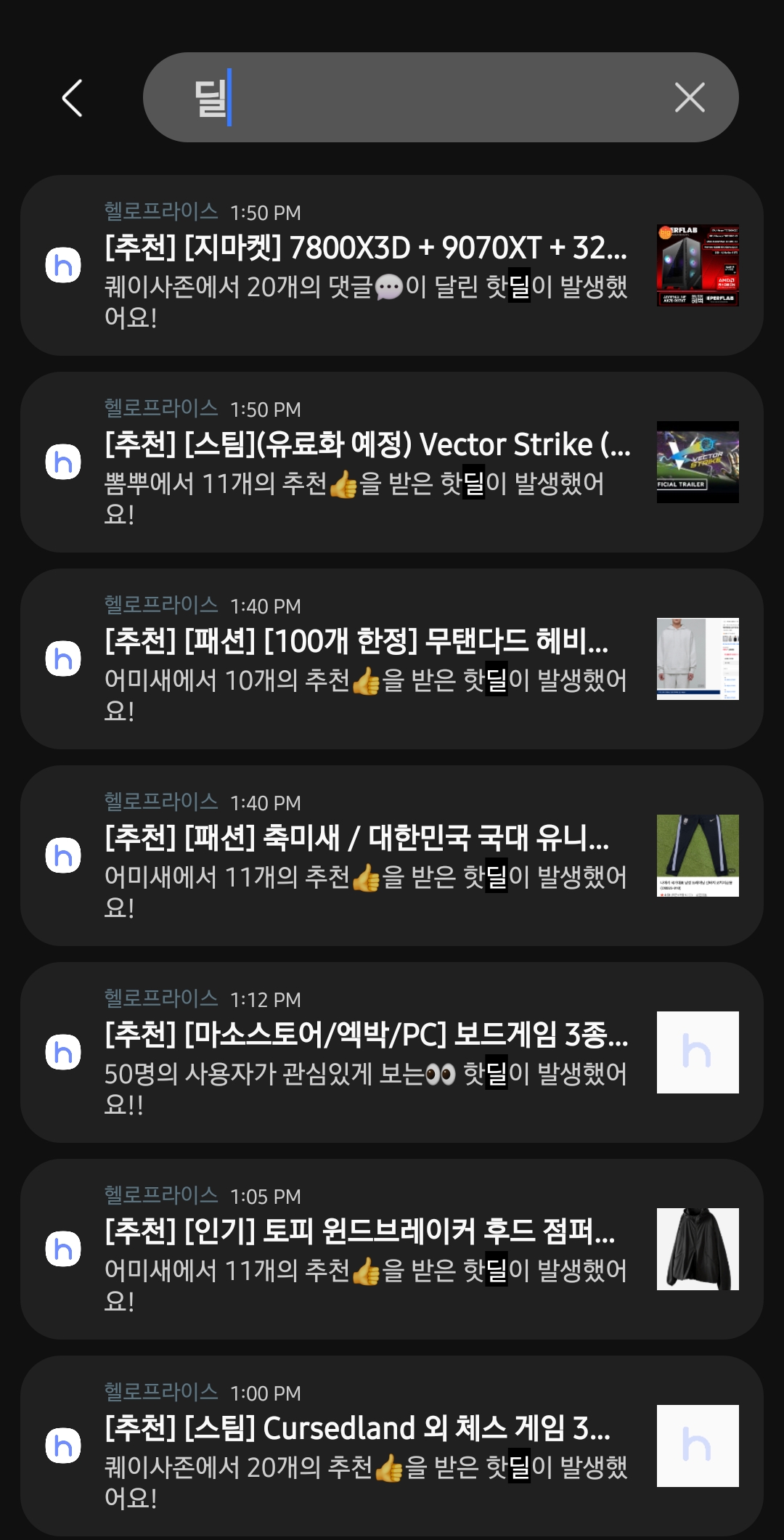Screen dimensions: 784x1540
Task: Clear the search text with X
Action: [x=689, y=98]
